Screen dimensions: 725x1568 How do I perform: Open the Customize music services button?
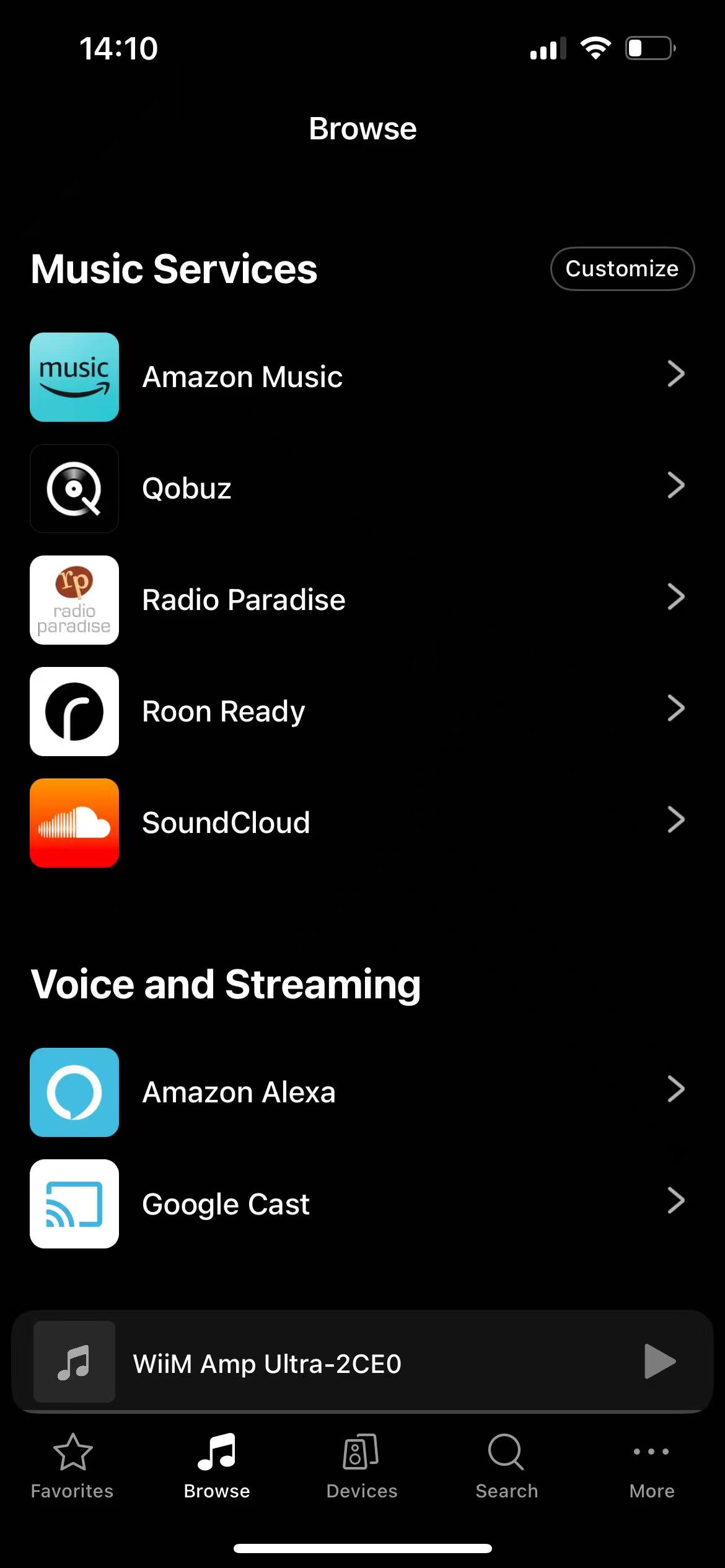pos(622,269)
